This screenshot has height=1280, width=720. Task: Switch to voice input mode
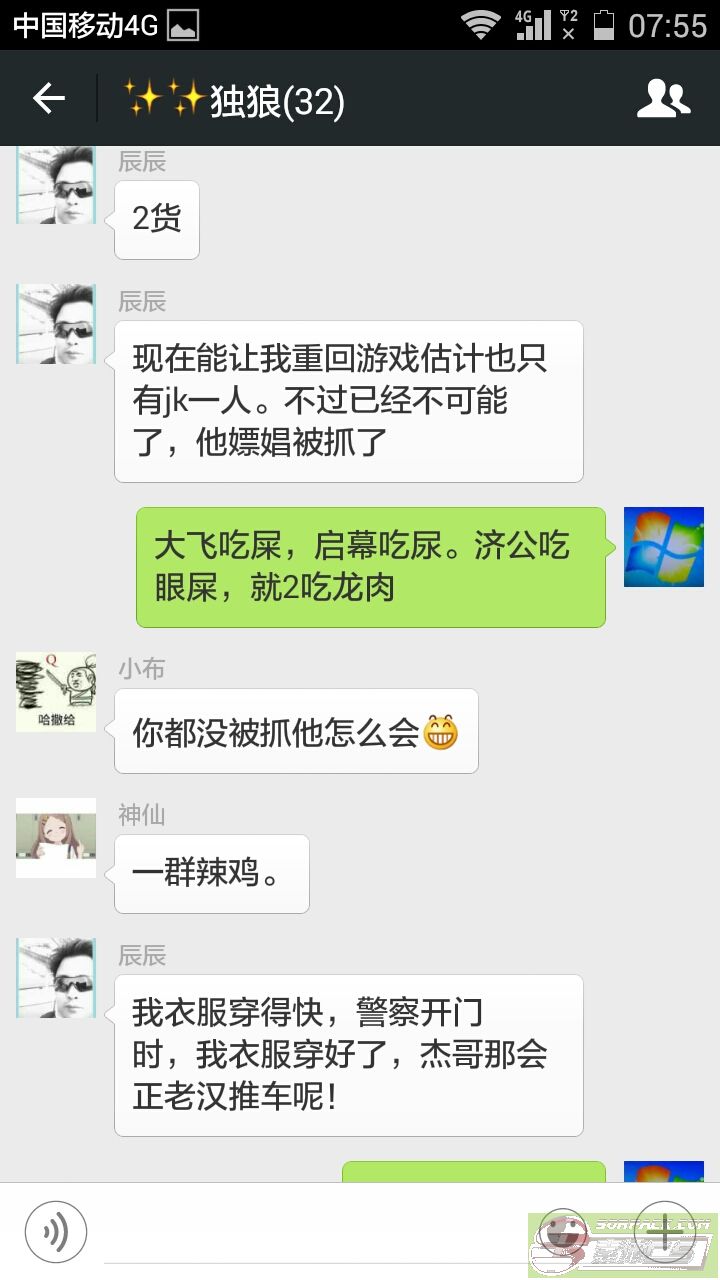(x=56, y=1232)
